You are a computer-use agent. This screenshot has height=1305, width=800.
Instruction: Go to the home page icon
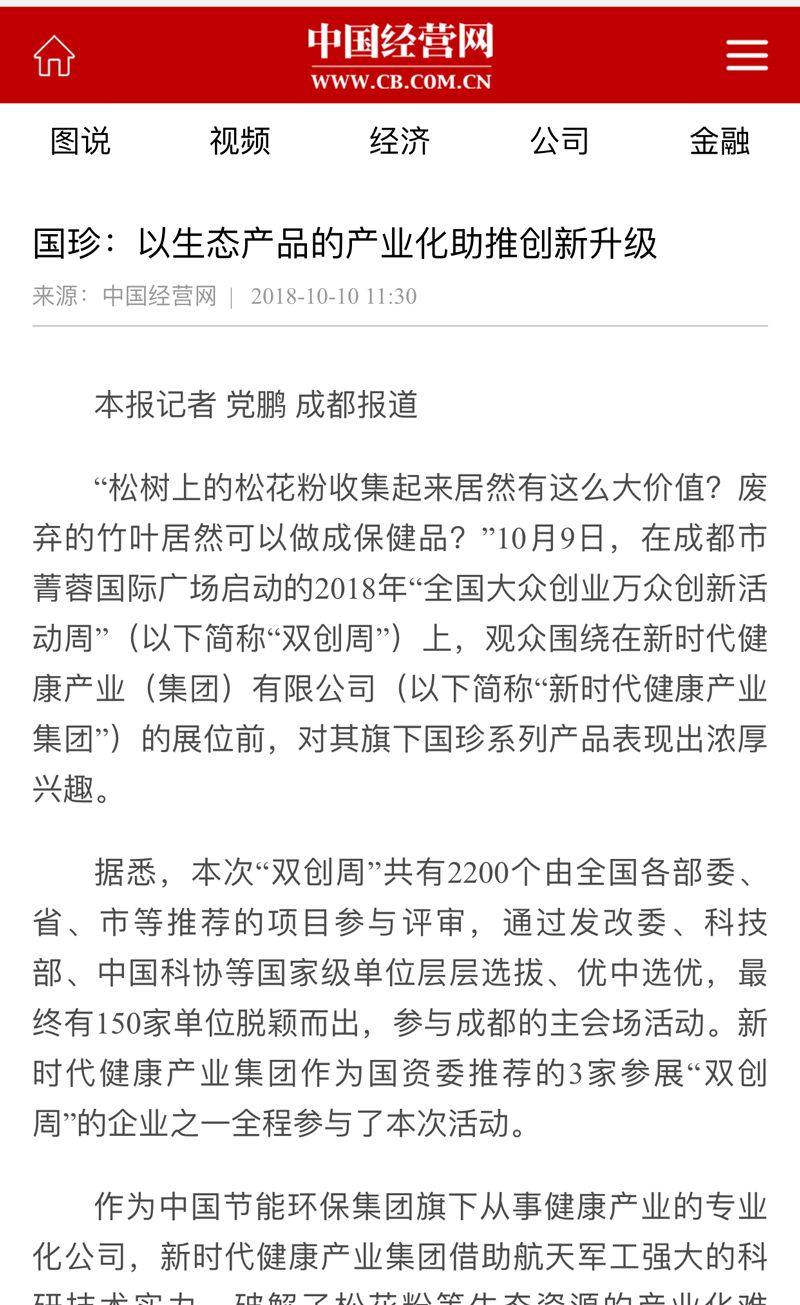click(54, 55)
